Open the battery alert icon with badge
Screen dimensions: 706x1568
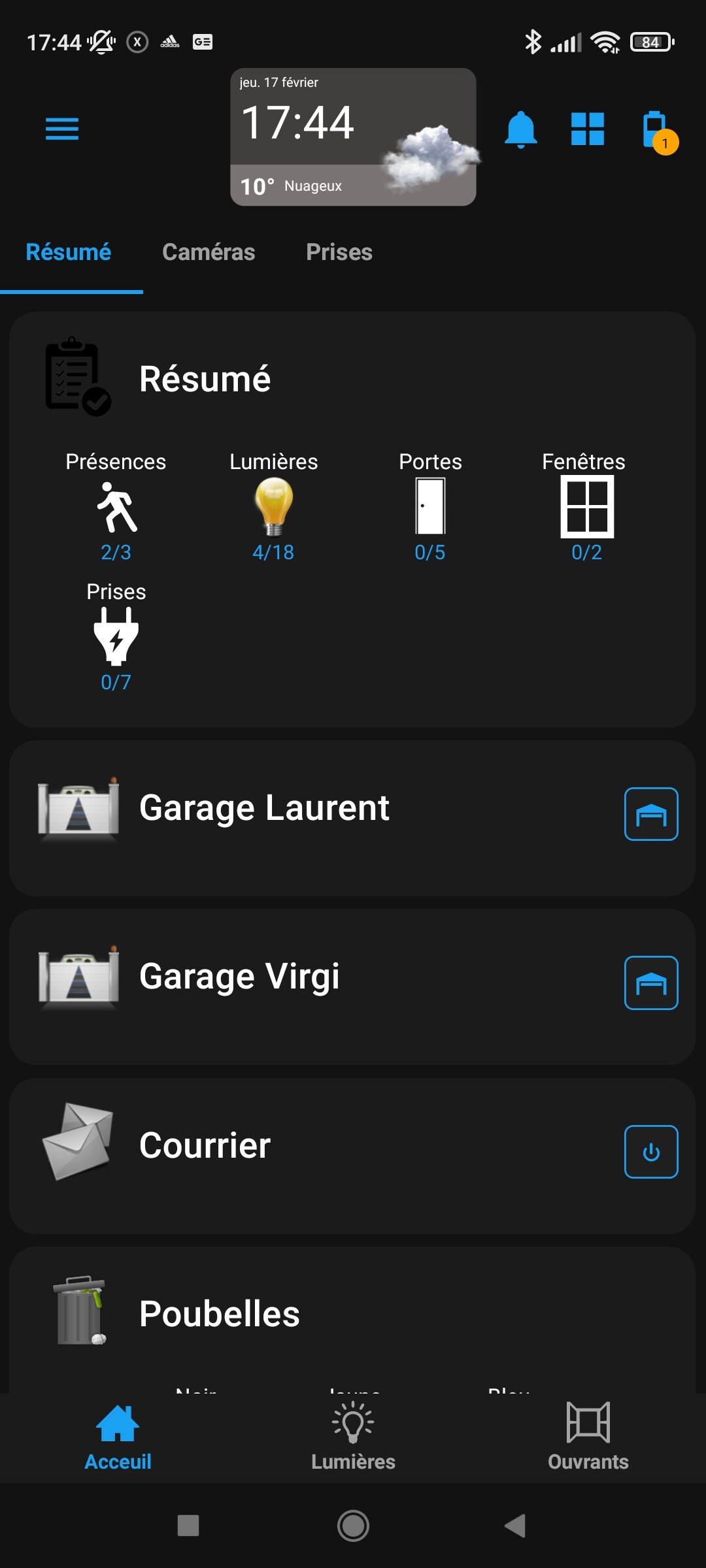657,131
